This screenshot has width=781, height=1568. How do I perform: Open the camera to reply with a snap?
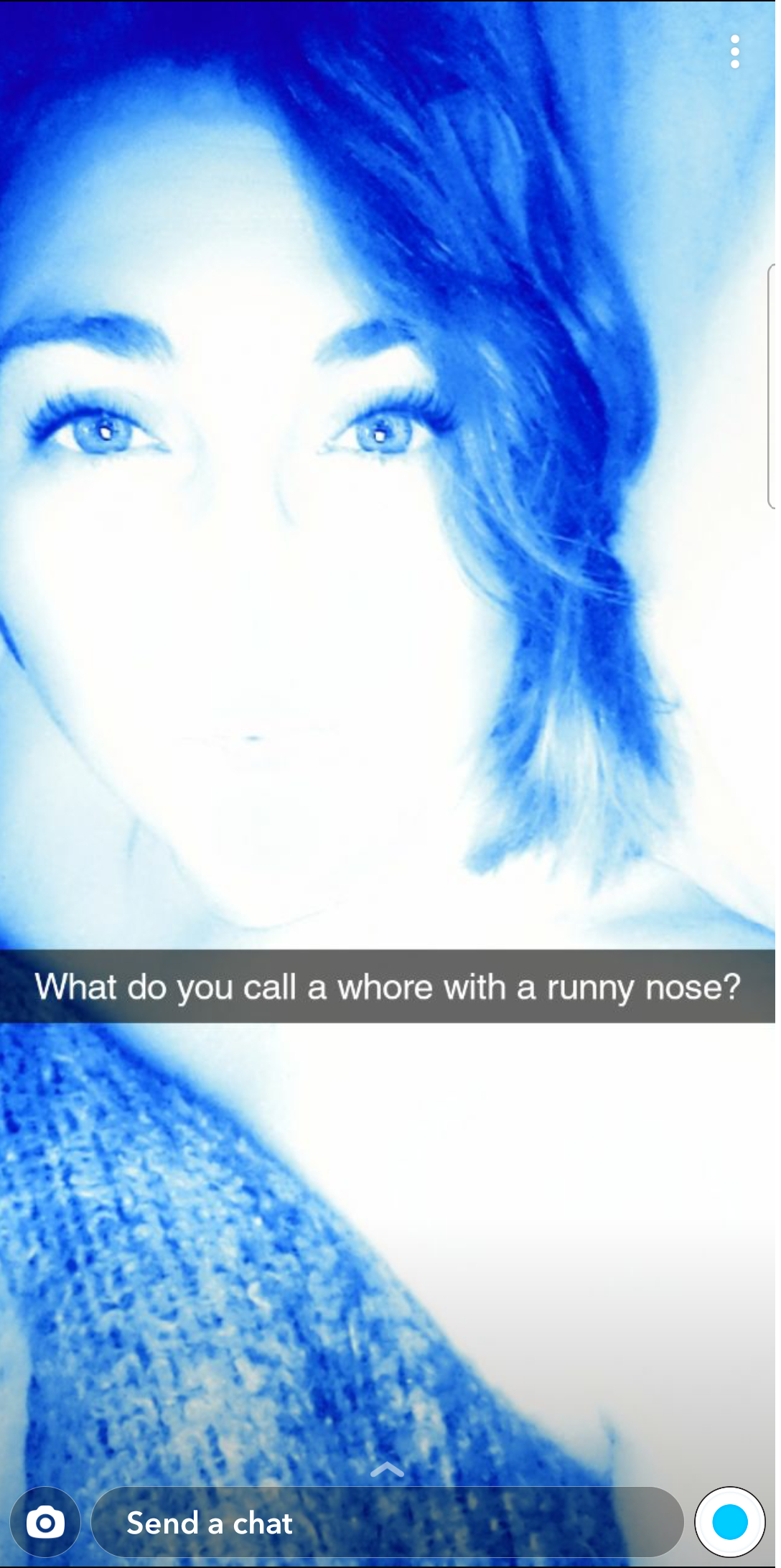(45, 1522)
